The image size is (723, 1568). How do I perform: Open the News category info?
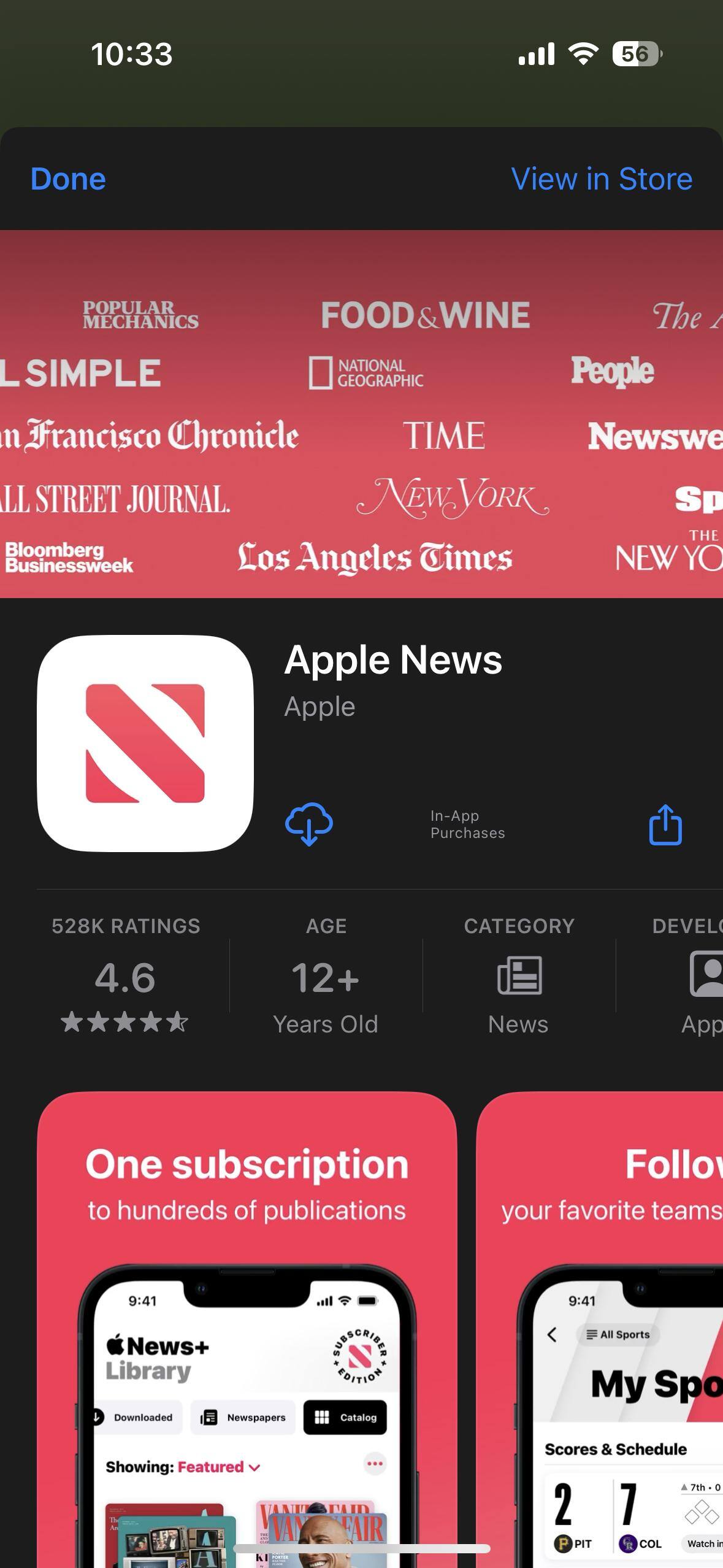click(x=518, y=977)
